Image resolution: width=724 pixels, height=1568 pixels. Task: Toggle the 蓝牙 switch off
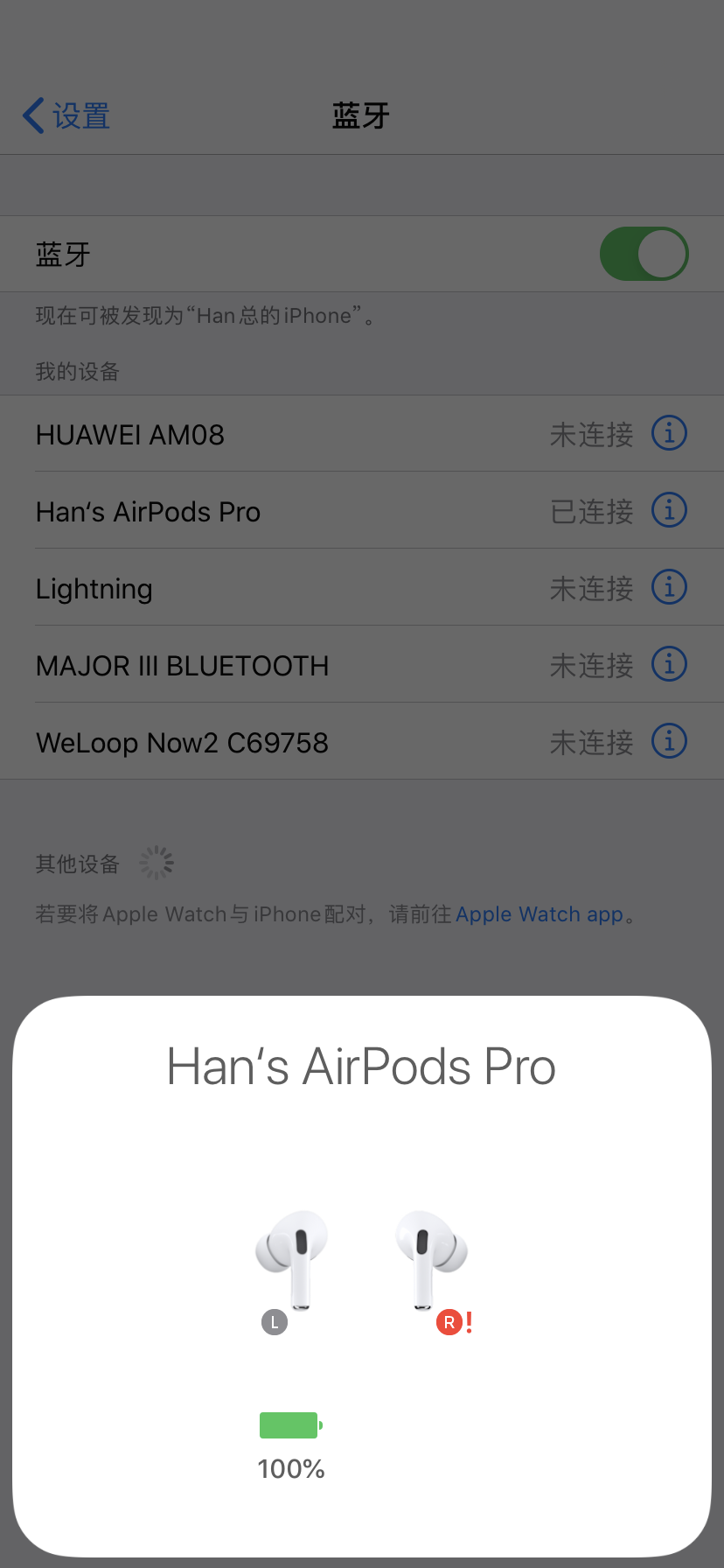point(644,255)
